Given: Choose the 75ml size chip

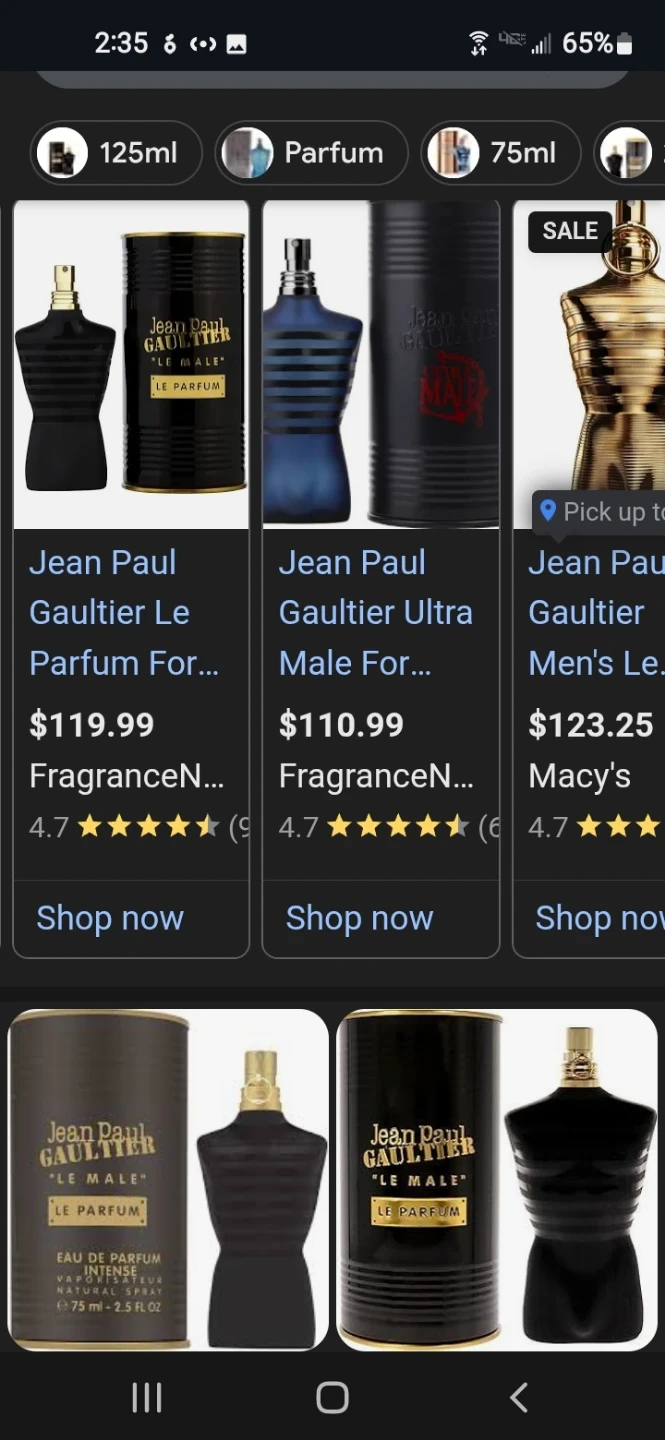Looking at the screenshot, I should pos(500,153).
